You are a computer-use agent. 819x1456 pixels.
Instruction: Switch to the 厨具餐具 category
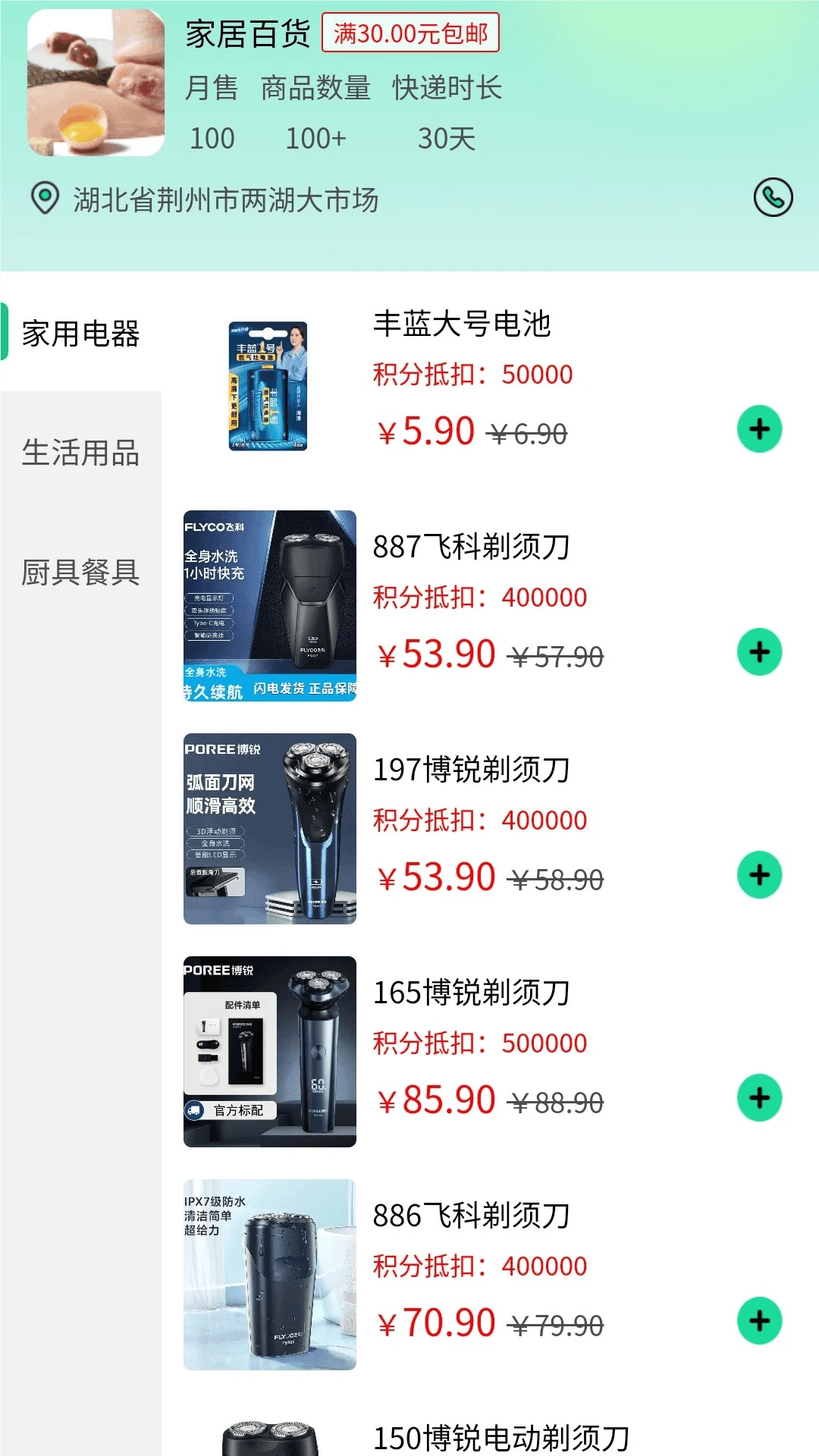80,572
